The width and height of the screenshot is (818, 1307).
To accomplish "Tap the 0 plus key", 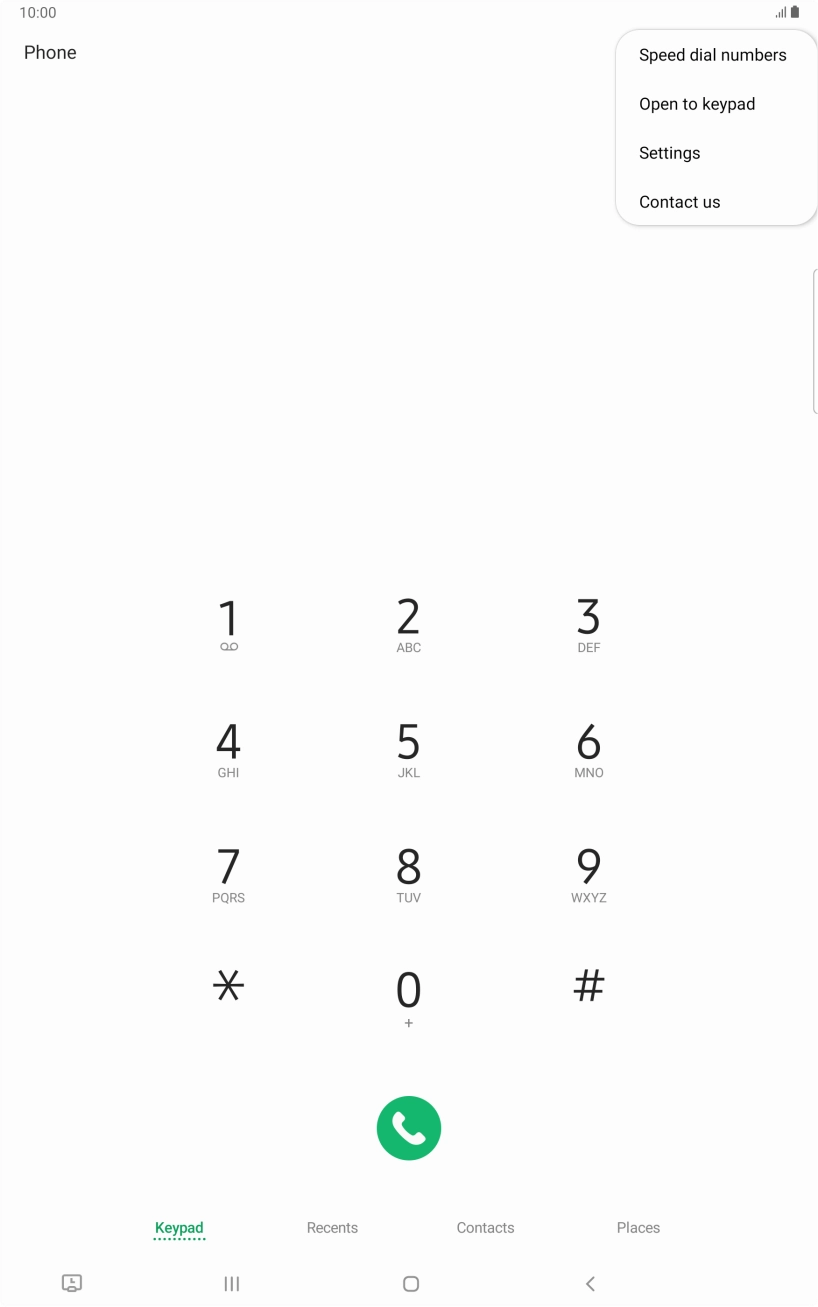I will coord(408,997).
